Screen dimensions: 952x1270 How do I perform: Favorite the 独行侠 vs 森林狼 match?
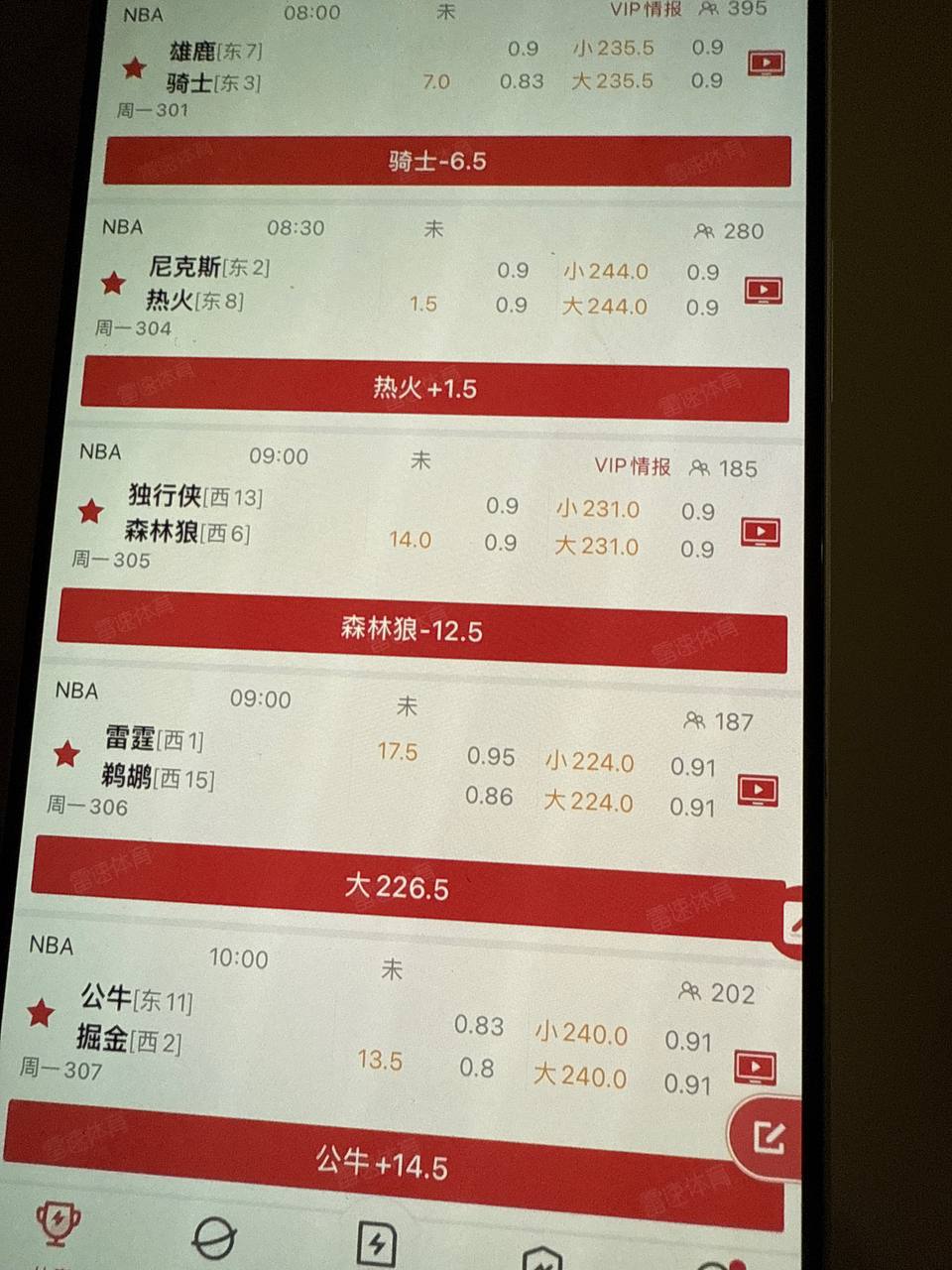[91, 512]
